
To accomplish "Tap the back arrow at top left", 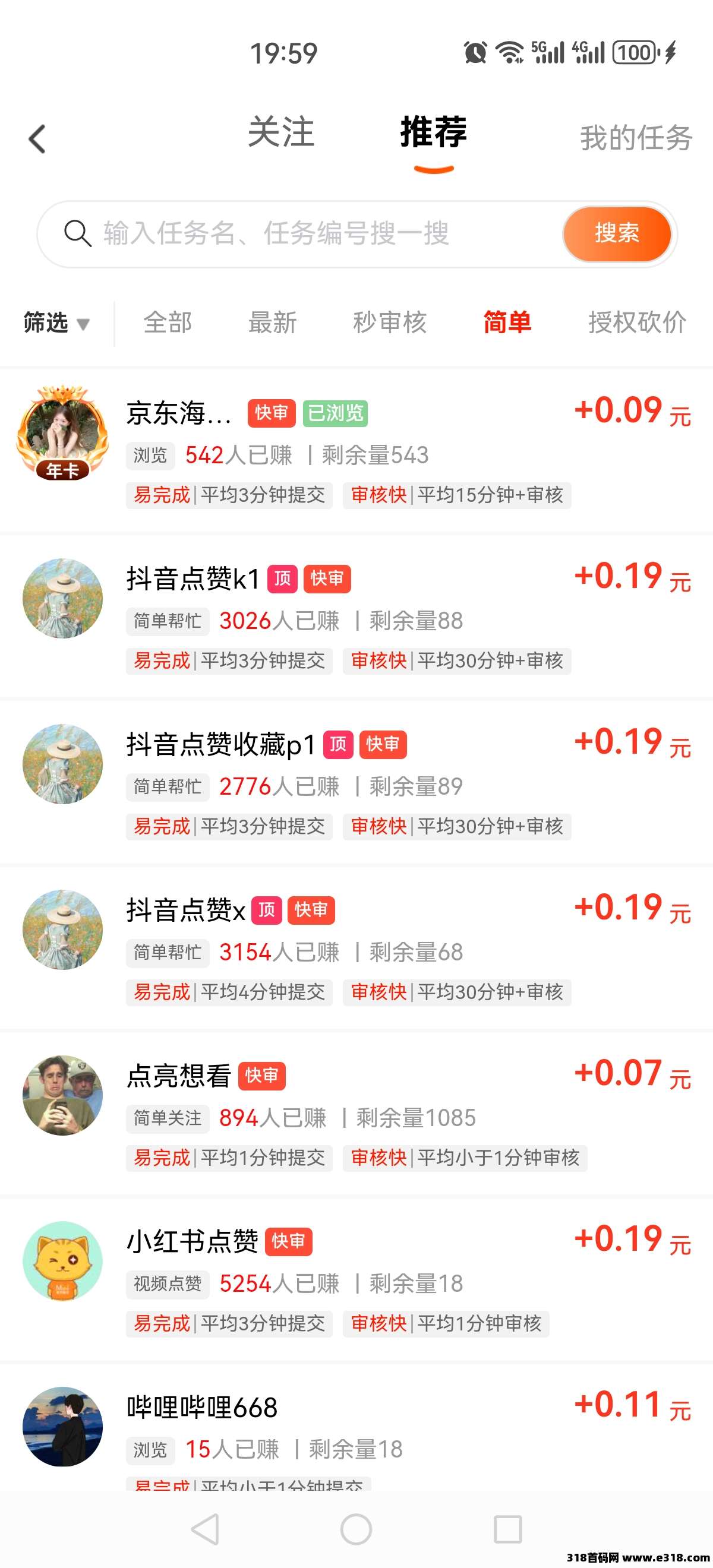I will click(x=36, y=138).
